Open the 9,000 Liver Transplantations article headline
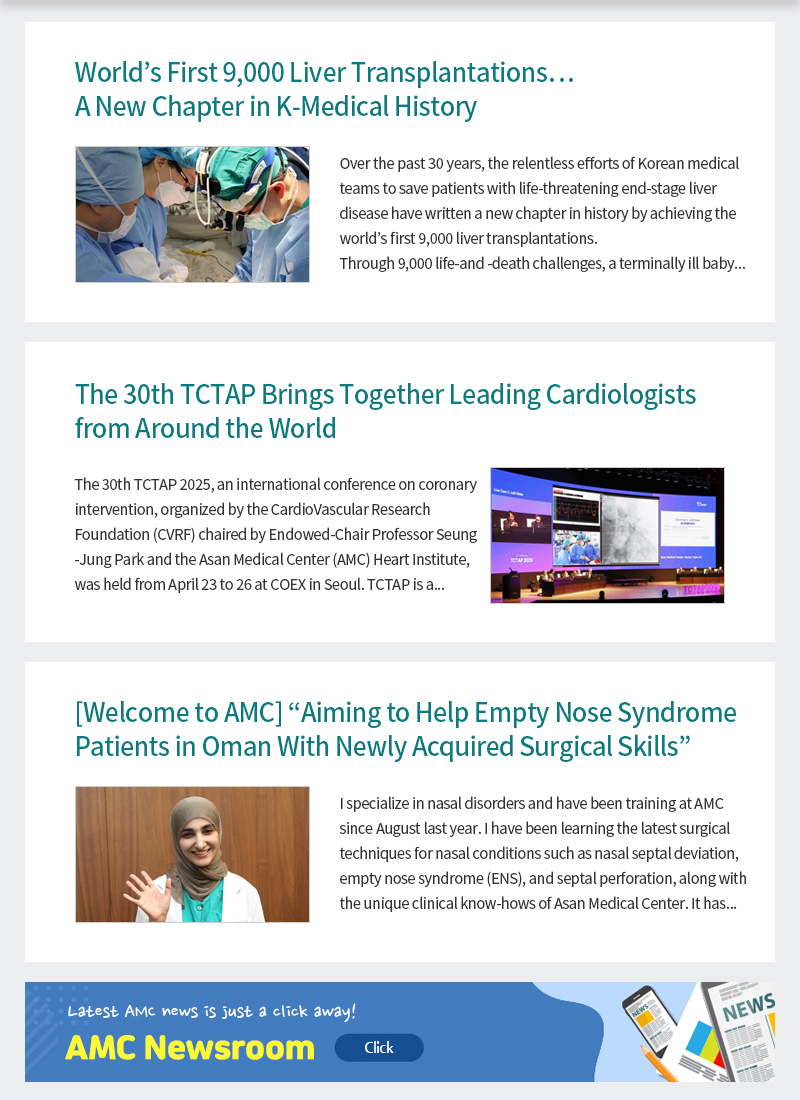This screenshot has width=800, height=1100. (x=325, y=89)
